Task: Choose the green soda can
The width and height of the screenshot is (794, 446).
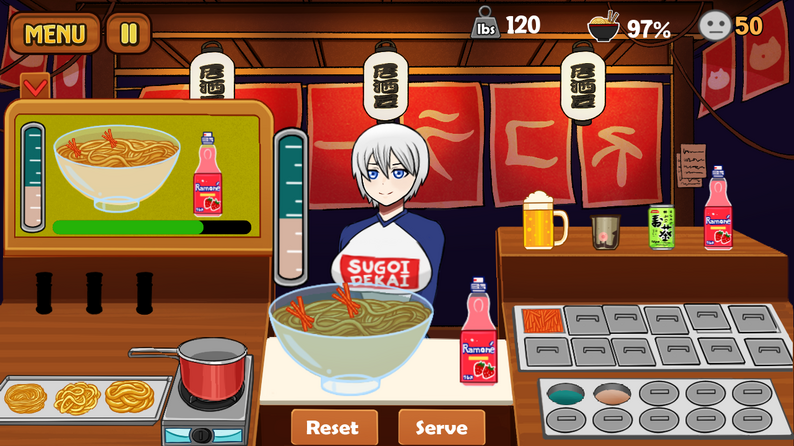Action: (661, 227)
